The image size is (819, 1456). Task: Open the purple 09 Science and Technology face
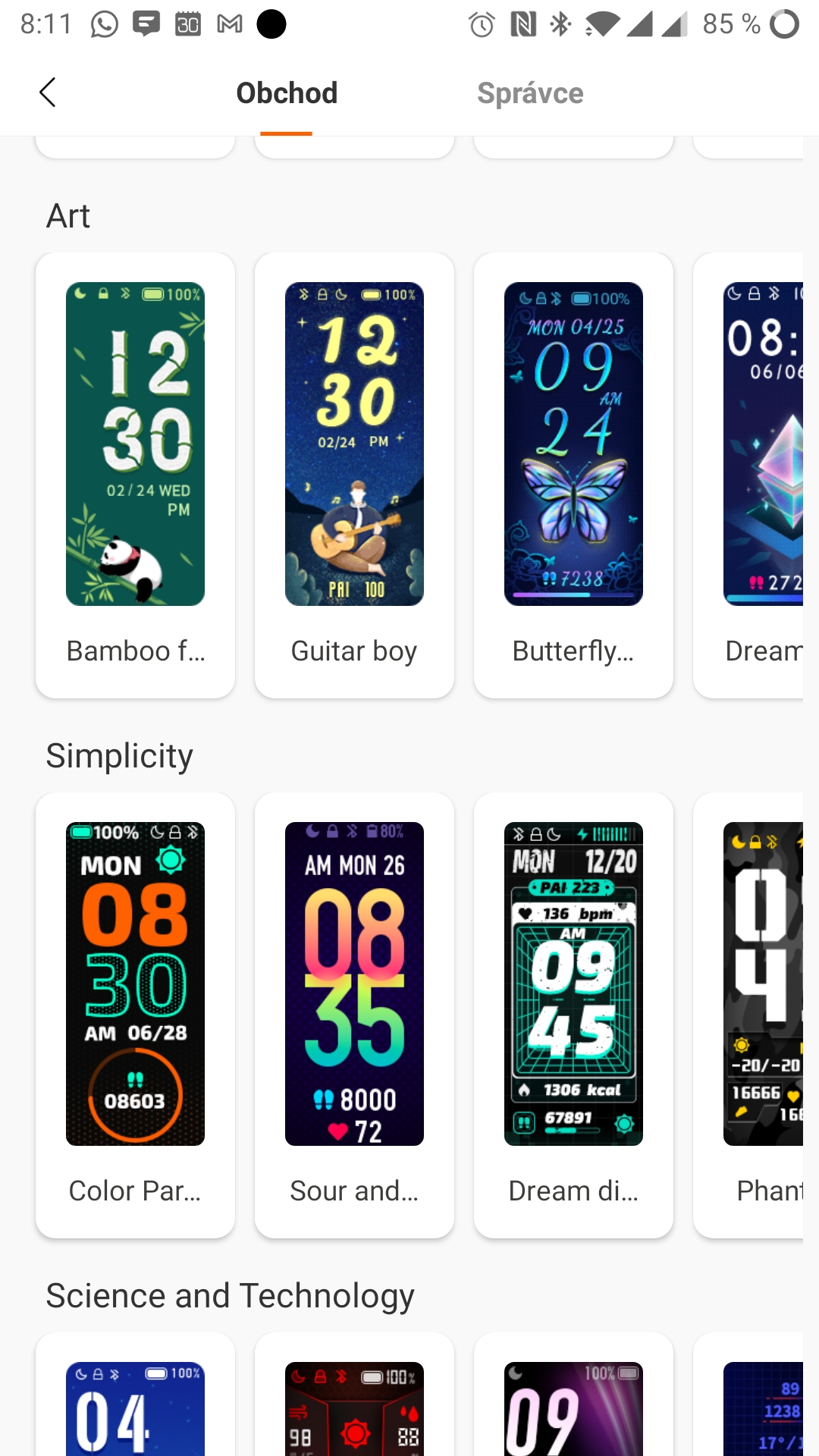click(x=573, y=1407)
